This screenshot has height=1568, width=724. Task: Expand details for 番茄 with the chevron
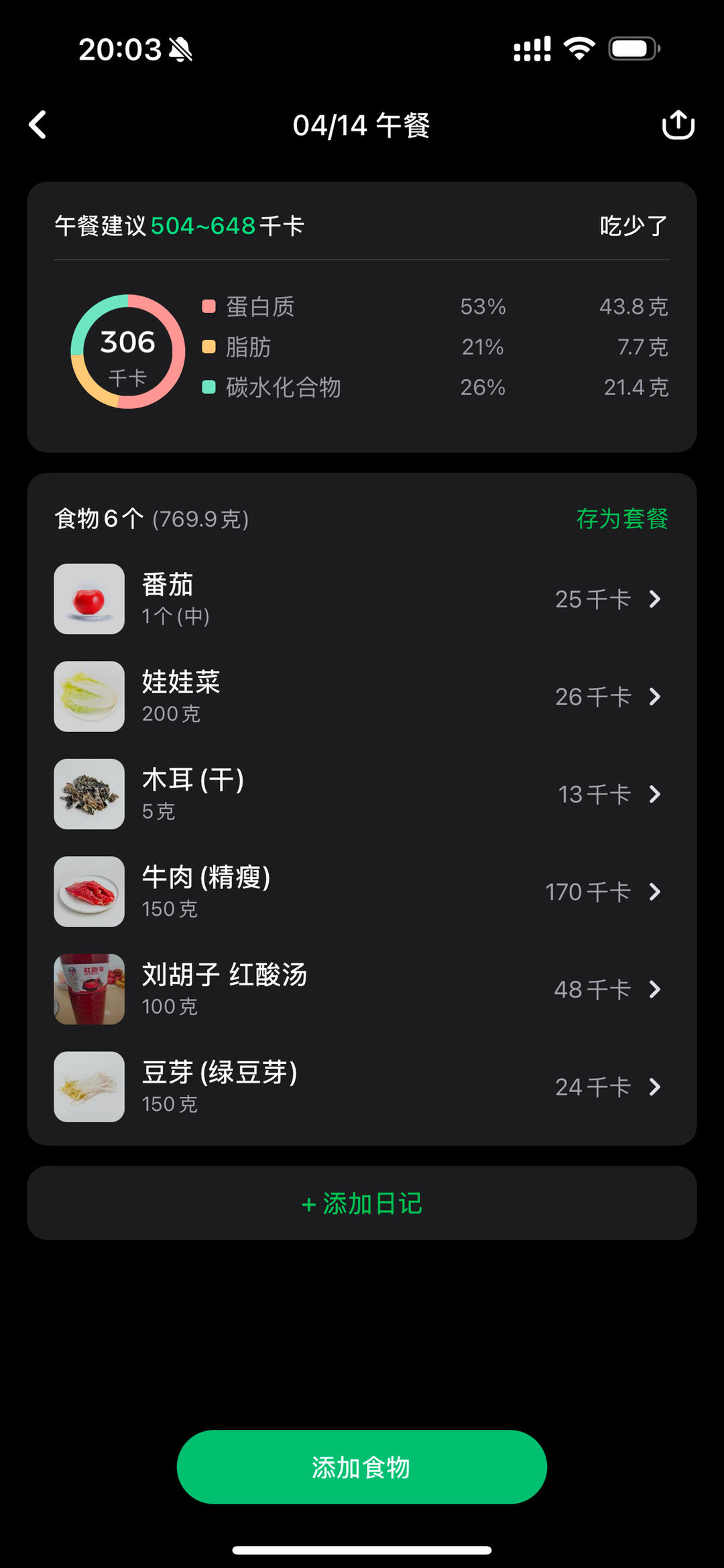point(655,599)
